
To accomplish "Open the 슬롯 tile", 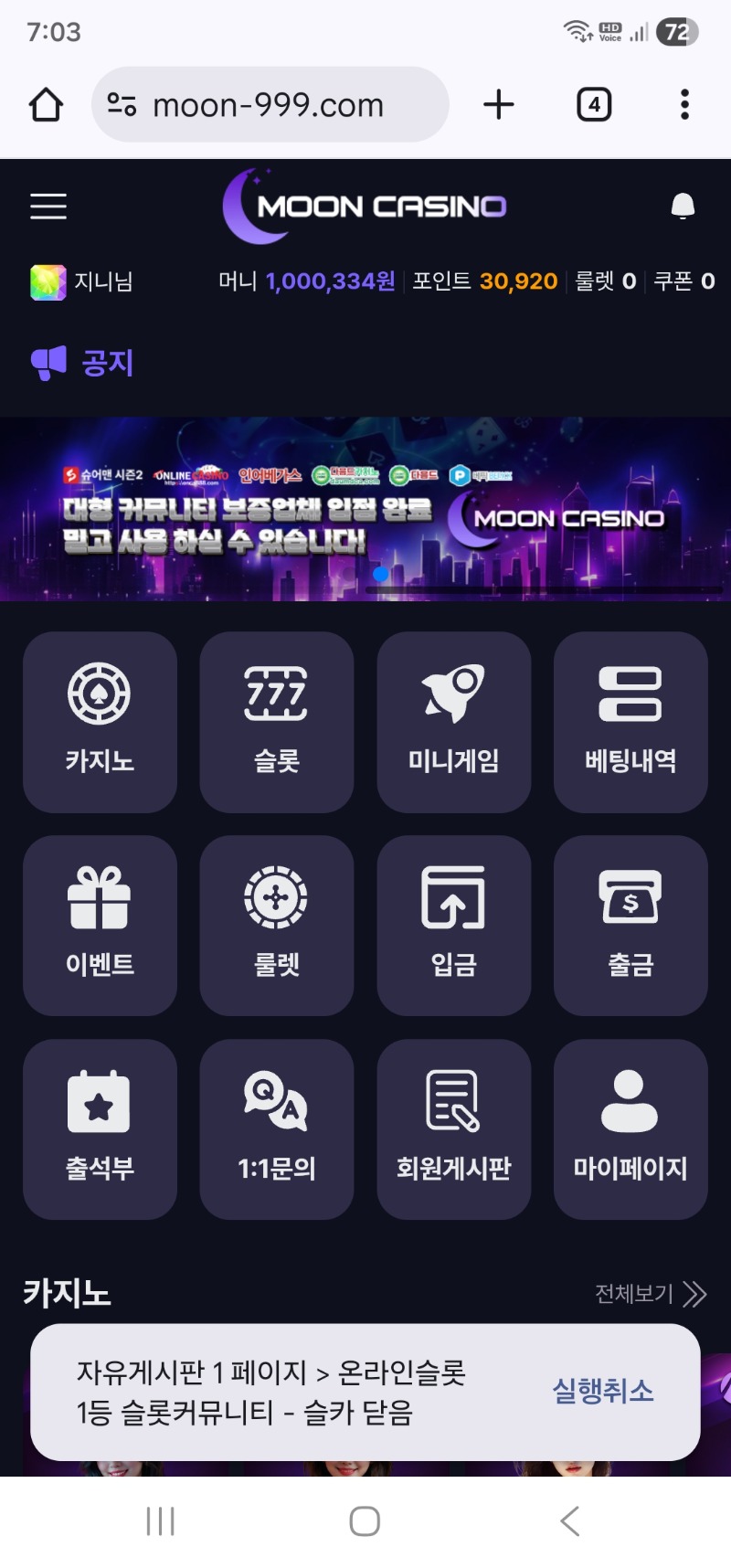I will (276, 722).
